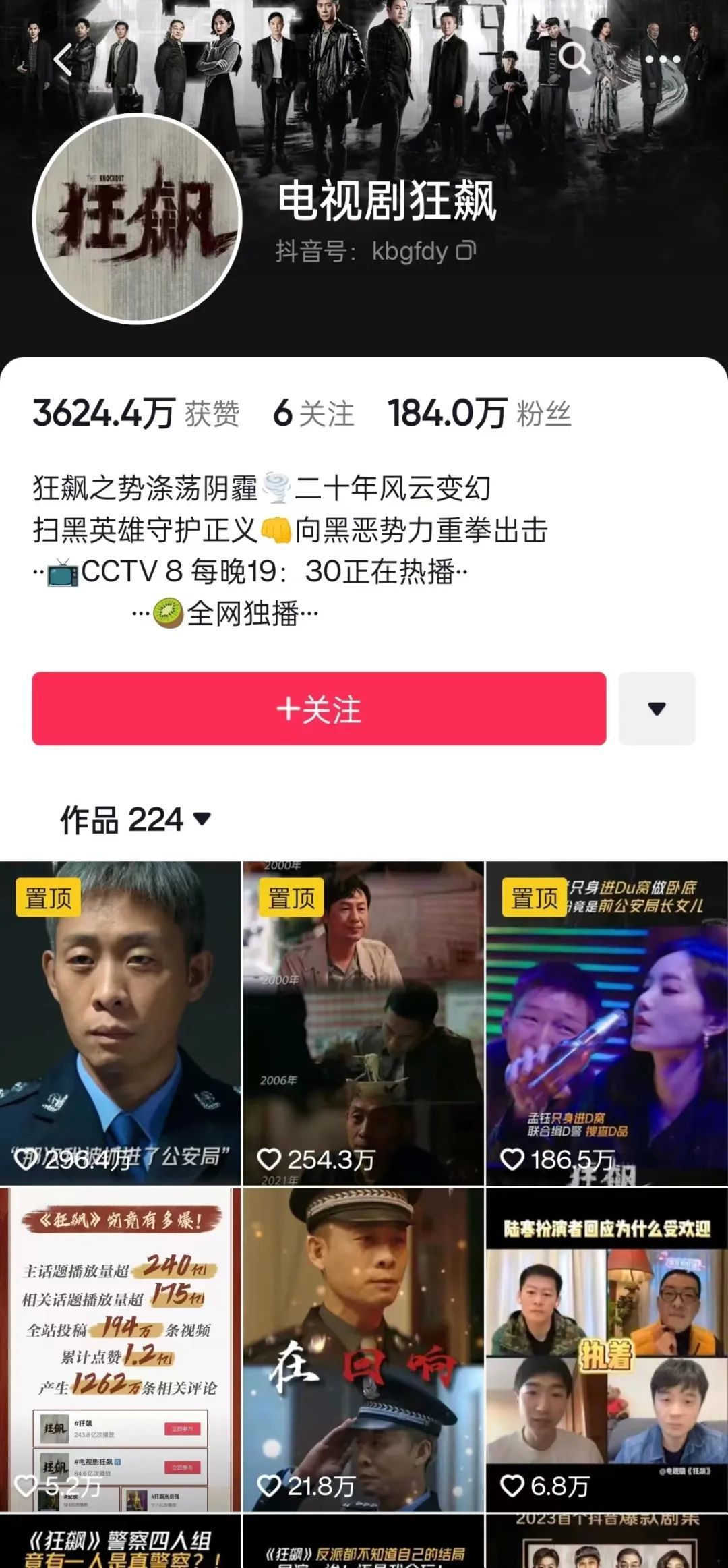728x1568 pixels.
Task: View the 184.0万 粉丝 followers list
Action: [x=479, y=413]
